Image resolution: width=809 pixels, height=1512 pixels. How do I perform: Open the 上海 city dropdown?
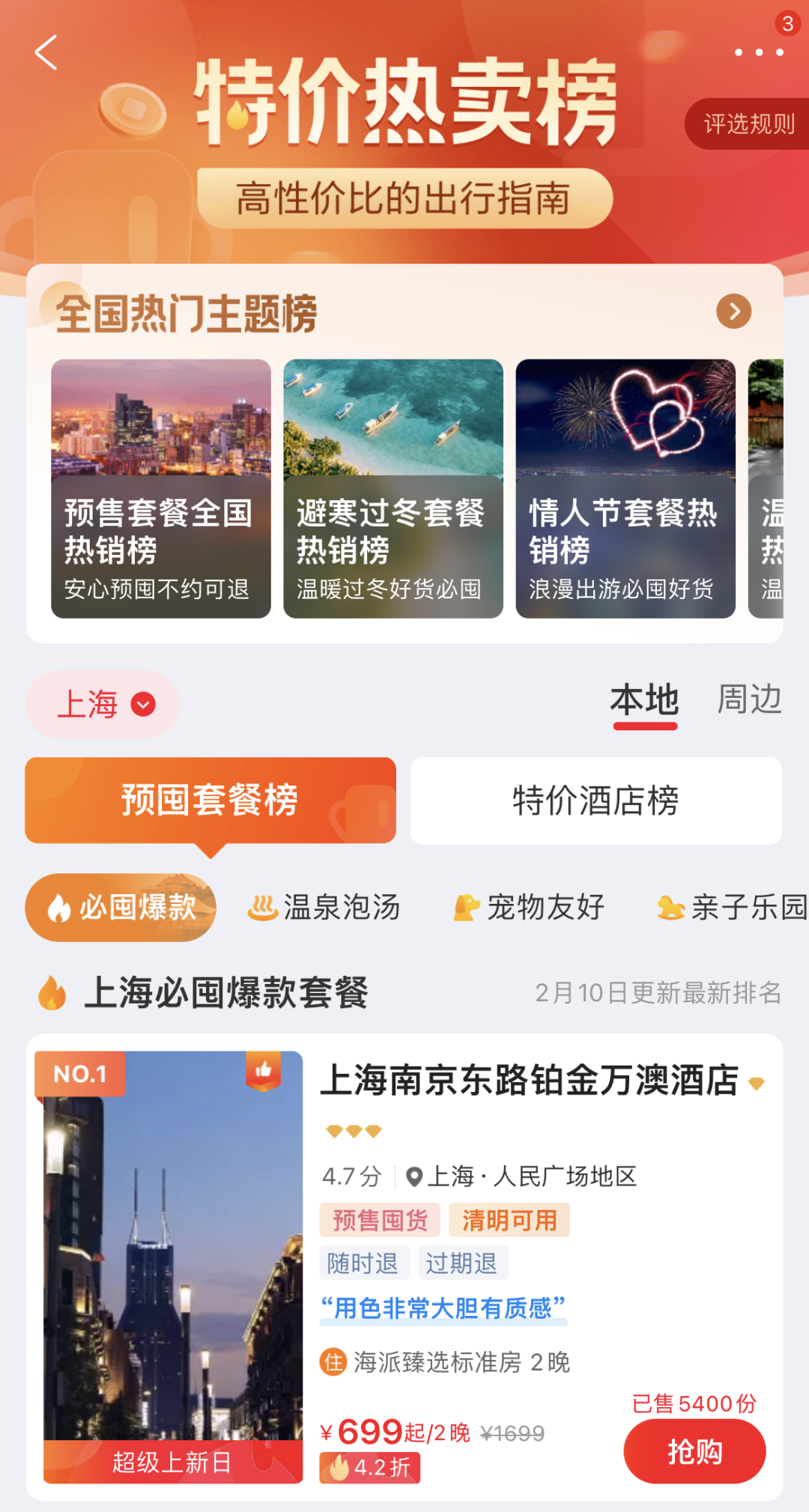tap(102, 704)
